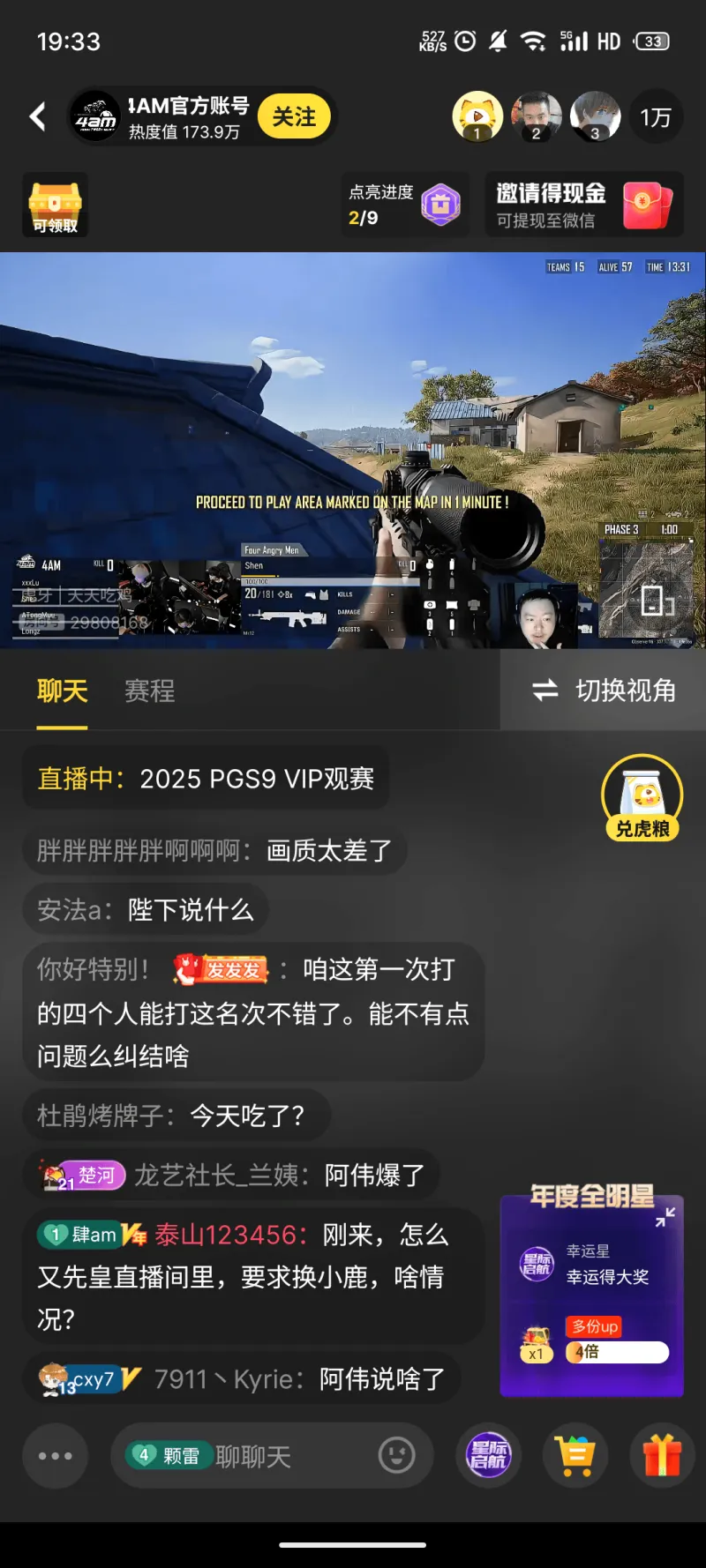
Task: Go back from the live room
Action: point(38,116)
